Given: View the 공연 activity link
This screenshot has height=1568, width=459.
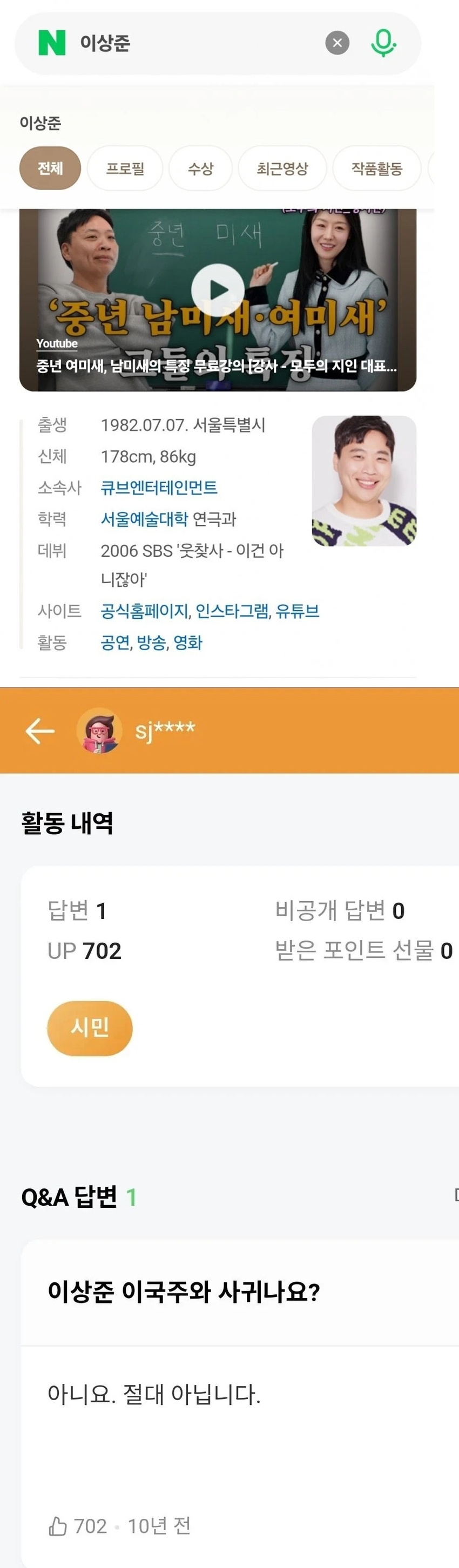Looking at the screenshot, I should (115, 642).
